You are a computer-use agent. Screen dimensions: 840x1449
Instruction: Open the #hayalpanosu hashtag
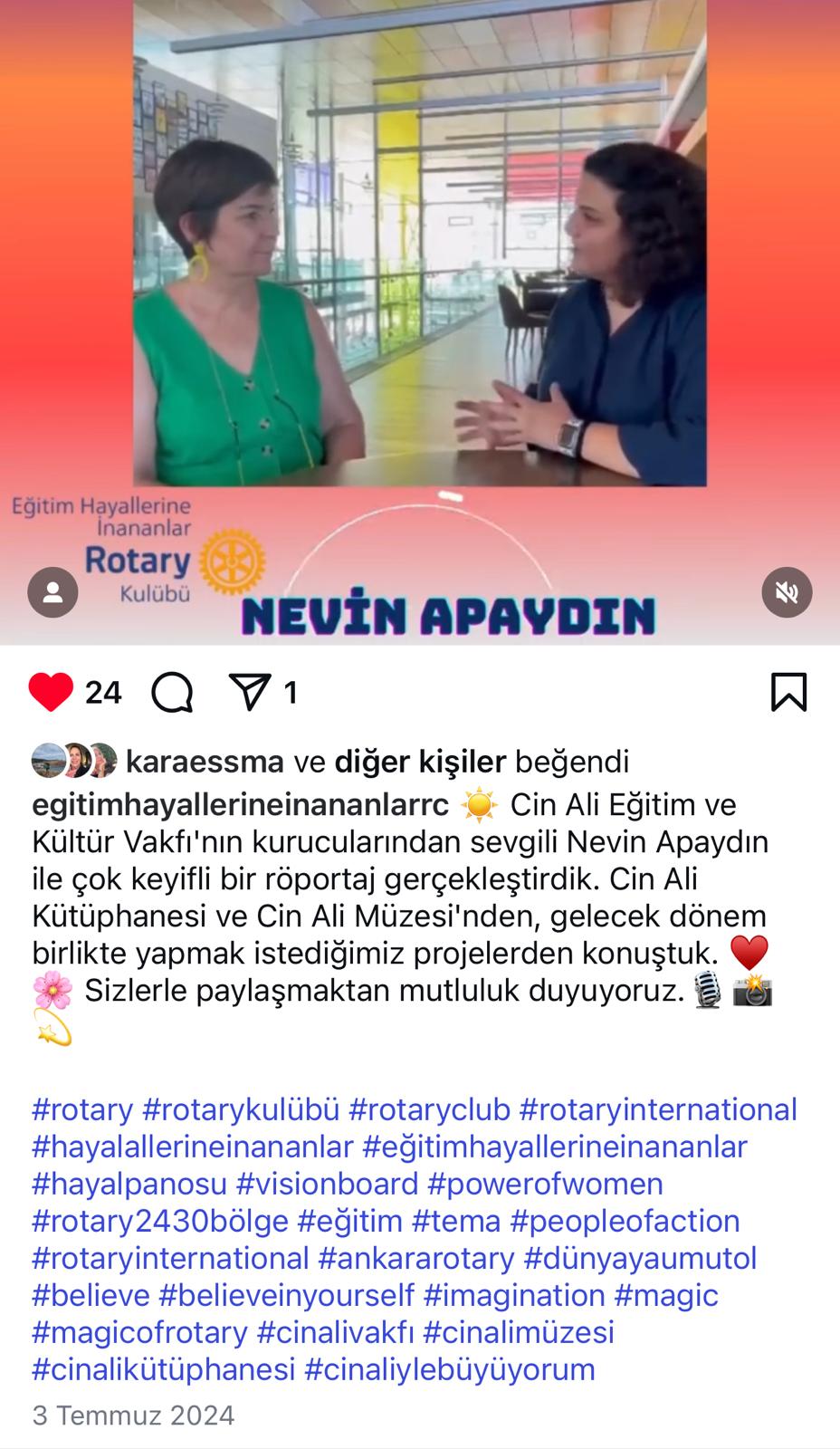(129, 1184)
